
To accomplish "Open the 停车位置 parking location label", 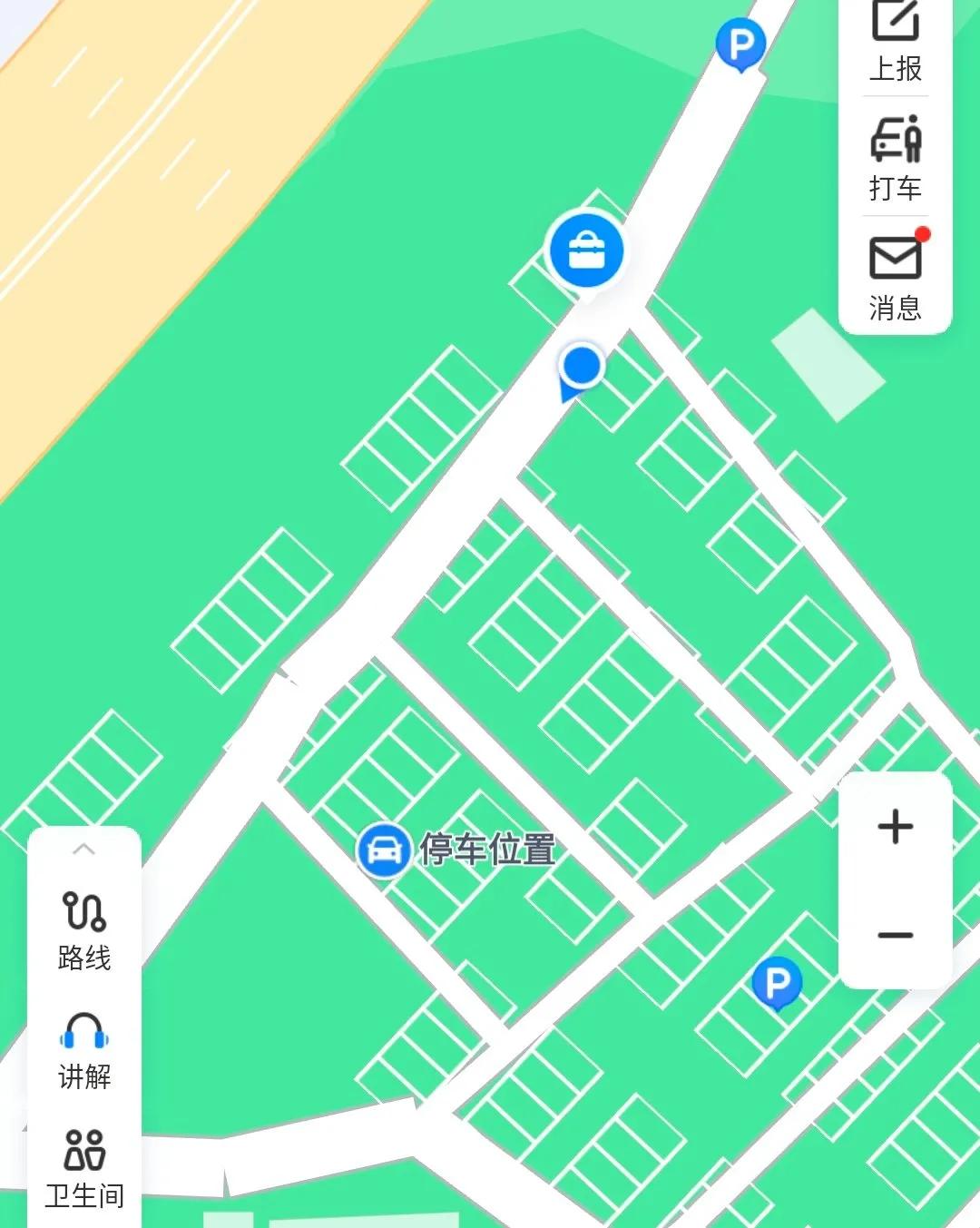I will pos(487,851).
